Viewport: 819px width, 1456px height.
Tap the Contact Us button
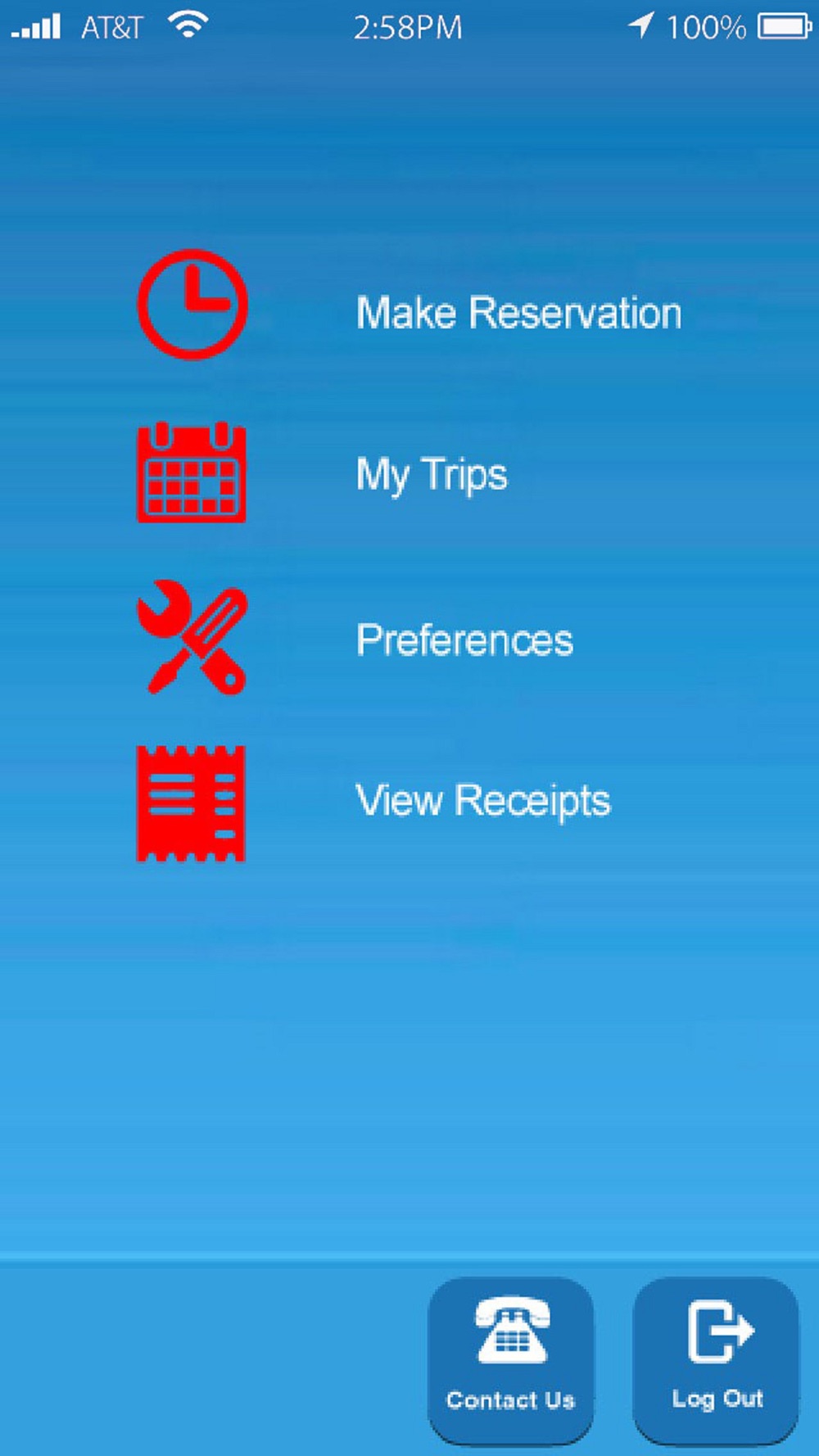pyautogui.click(x=510, y=1359)
